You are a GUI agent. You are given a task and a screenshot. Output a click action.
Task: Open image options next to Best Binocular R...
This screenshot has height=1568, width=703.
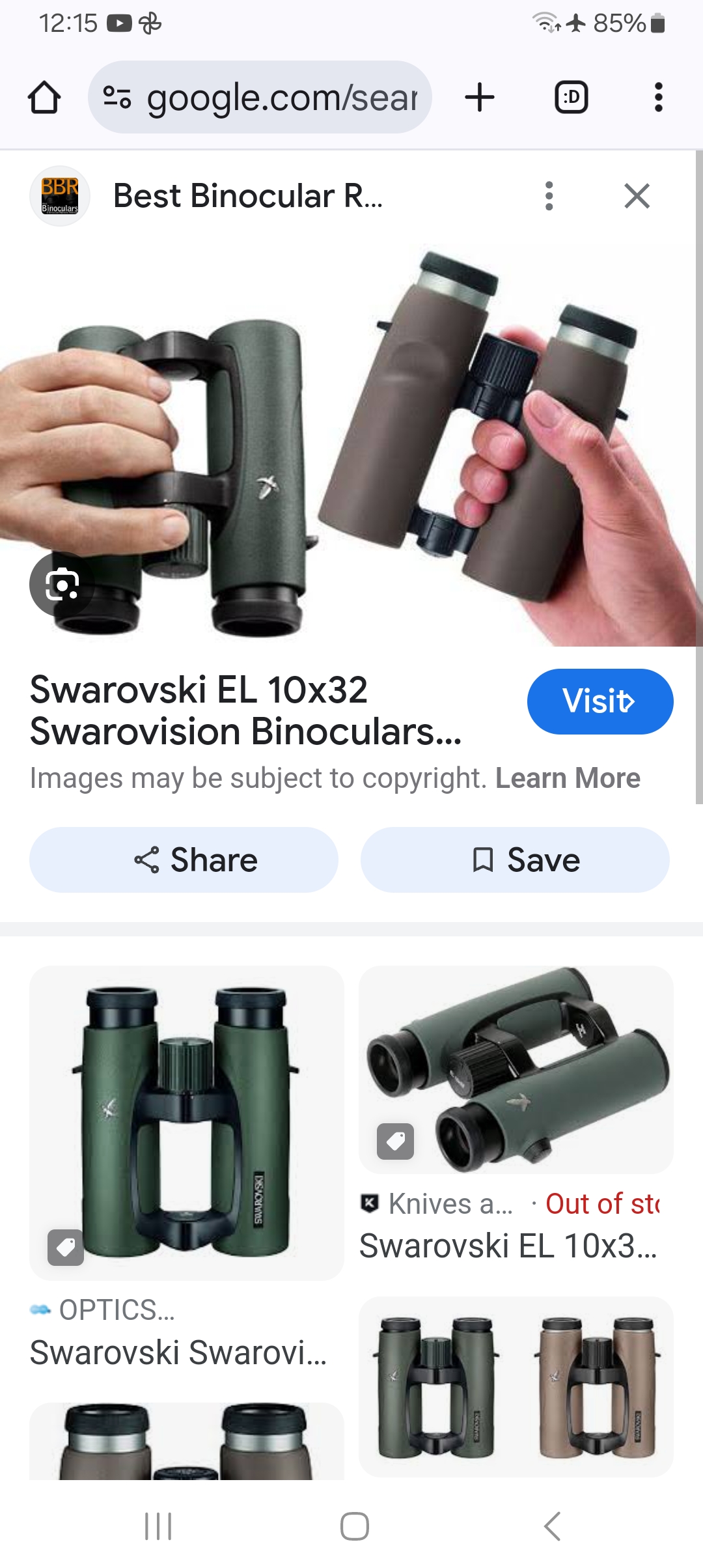tap(549, 196)
